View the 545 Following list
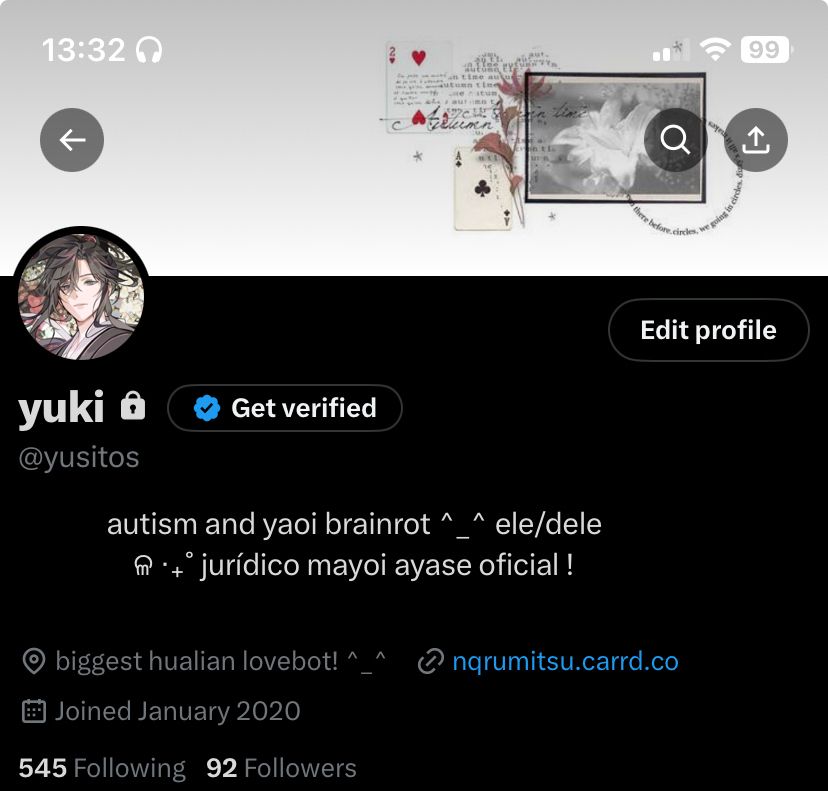 [x=102, y=768]
